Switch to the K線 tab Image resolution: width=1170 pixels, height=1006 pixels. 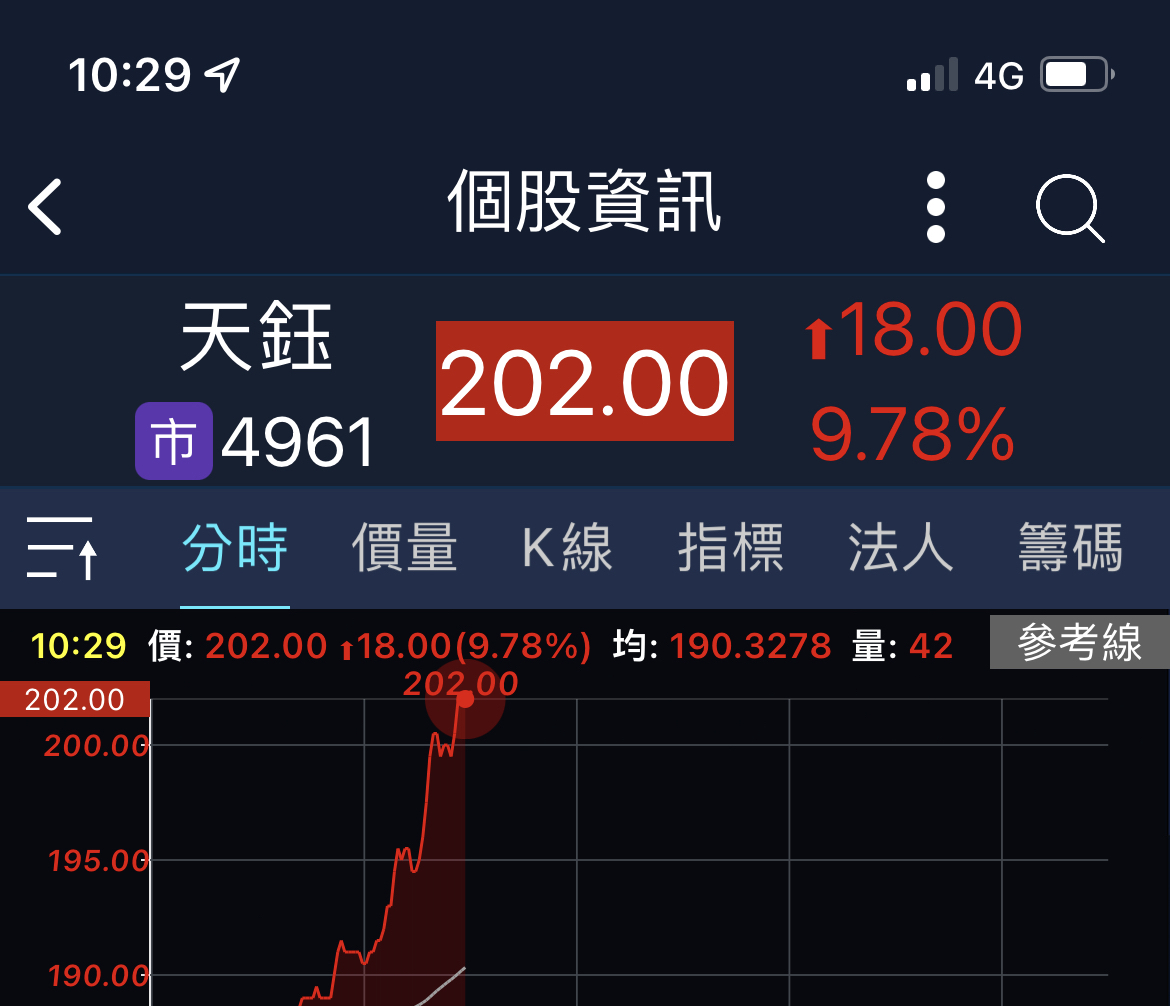(567, 548)
